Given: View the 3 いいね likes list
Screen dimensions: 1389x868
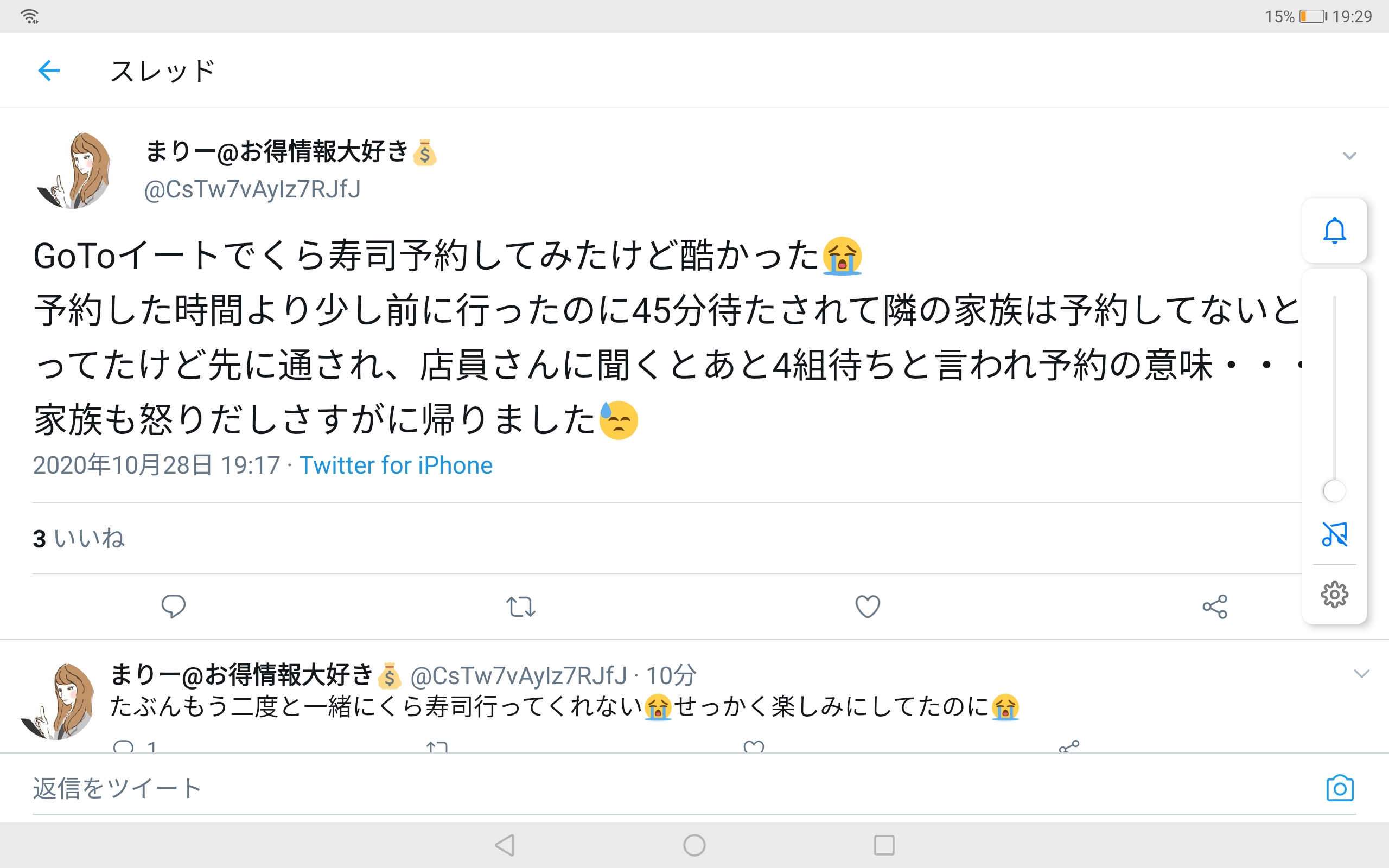Looking at the screenshot, I should point(79,539).
